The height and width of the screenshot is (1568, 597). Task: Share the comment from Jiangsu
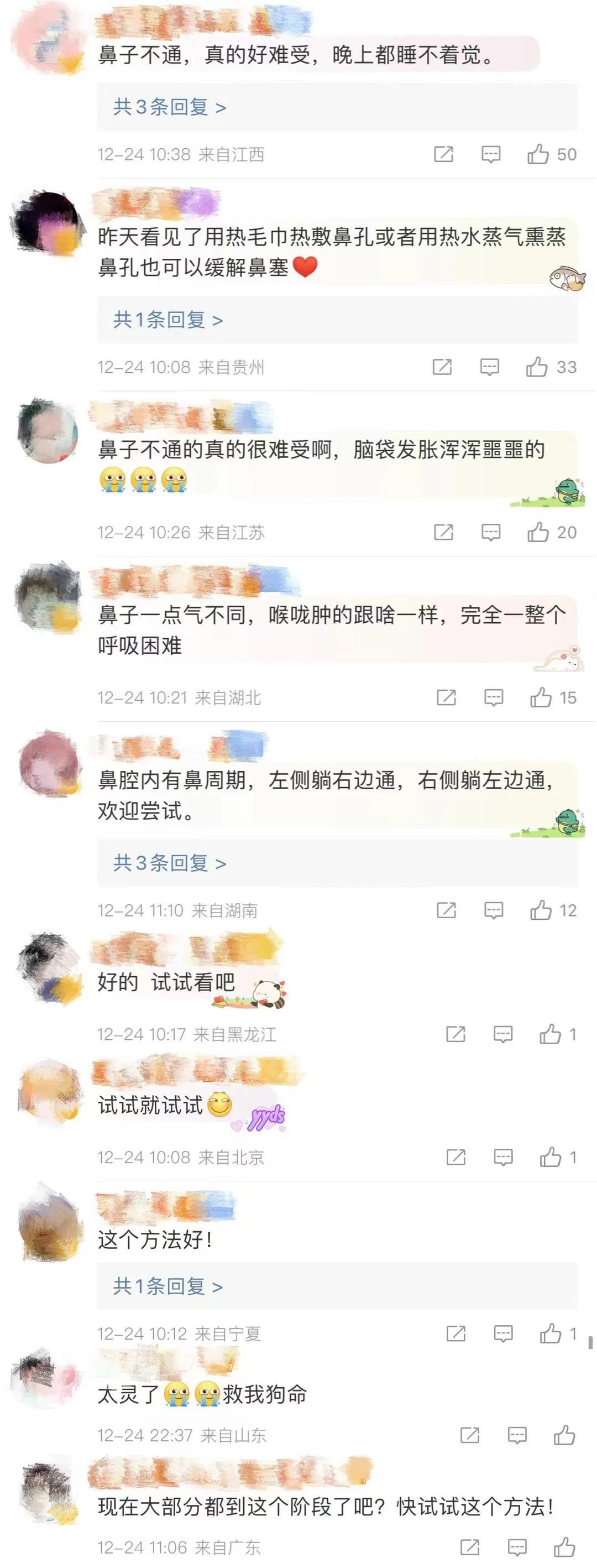pos(443,533)
